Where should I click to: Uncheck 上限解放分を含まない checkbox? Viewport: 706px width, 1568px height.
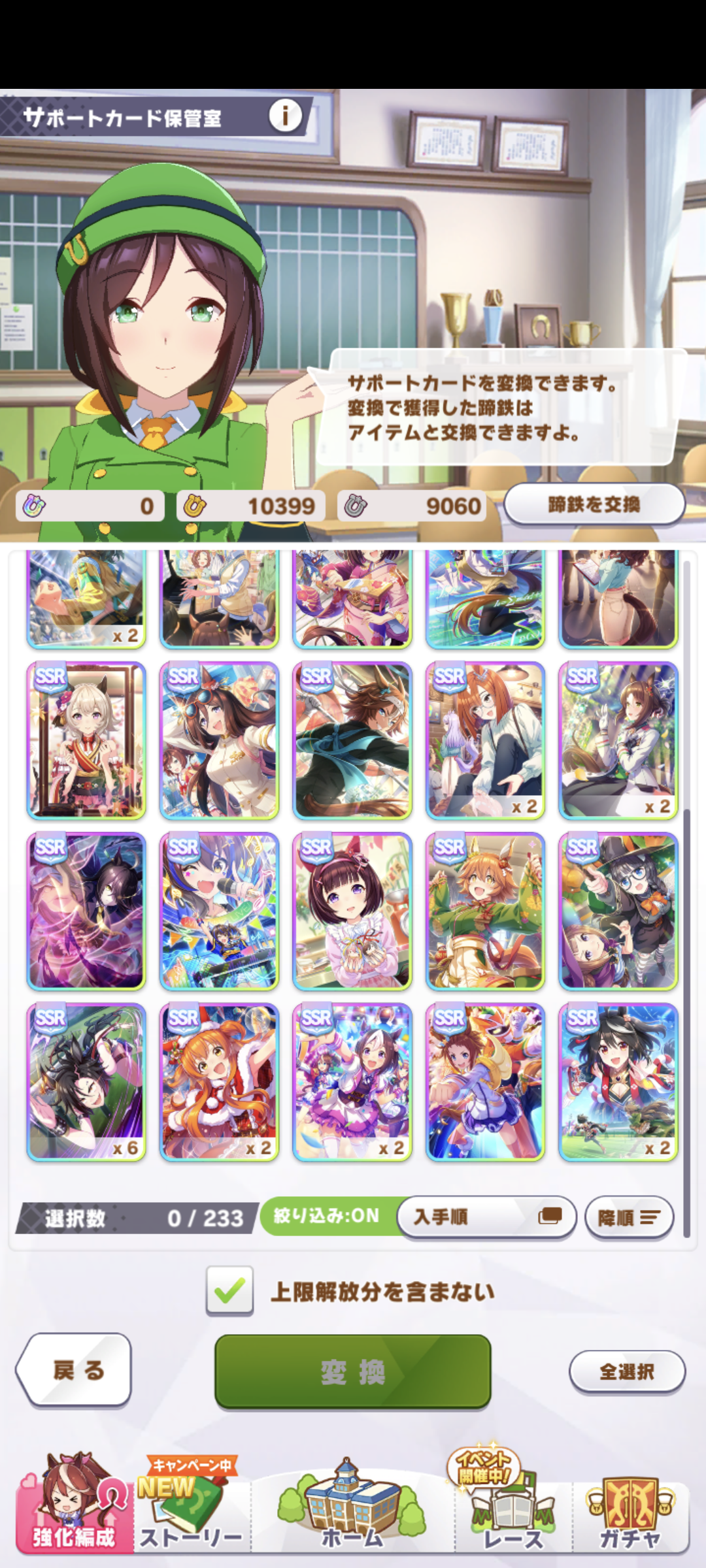pyautogui.click(x=229, y=1290)
